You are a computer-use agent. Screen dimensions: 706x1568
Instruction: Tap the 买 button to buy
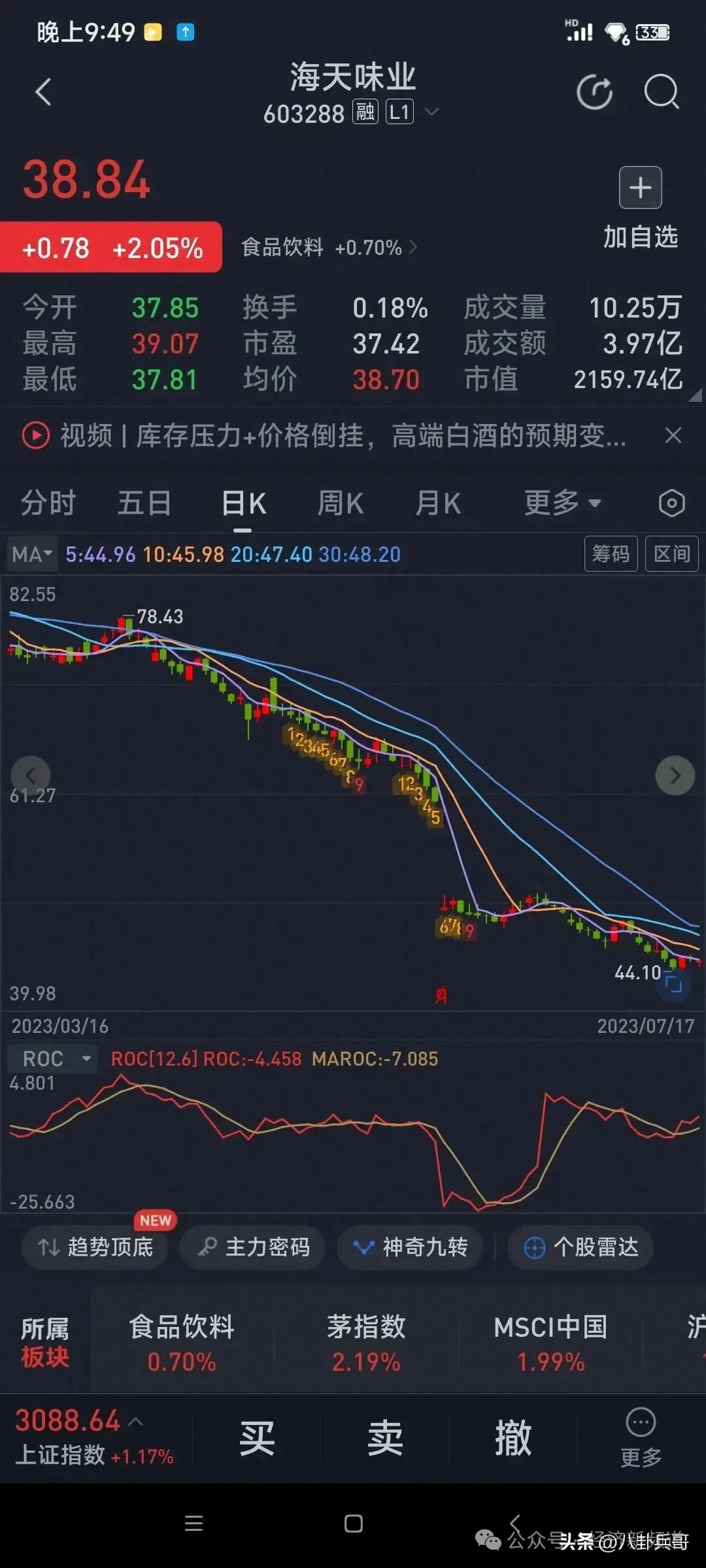point(257,1439)
